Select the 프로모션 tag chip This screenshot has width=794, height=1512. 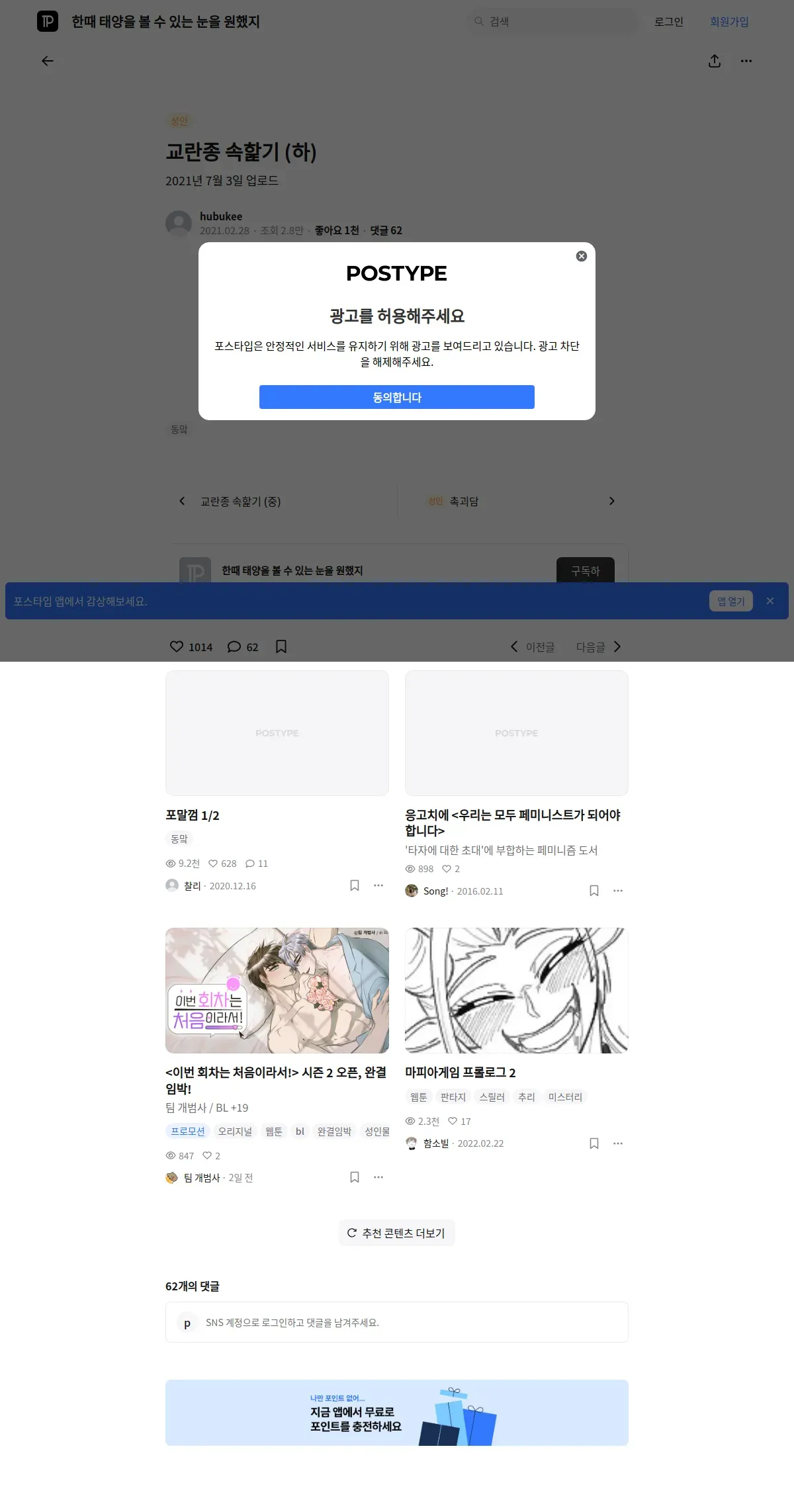(x=188, y=1131)
